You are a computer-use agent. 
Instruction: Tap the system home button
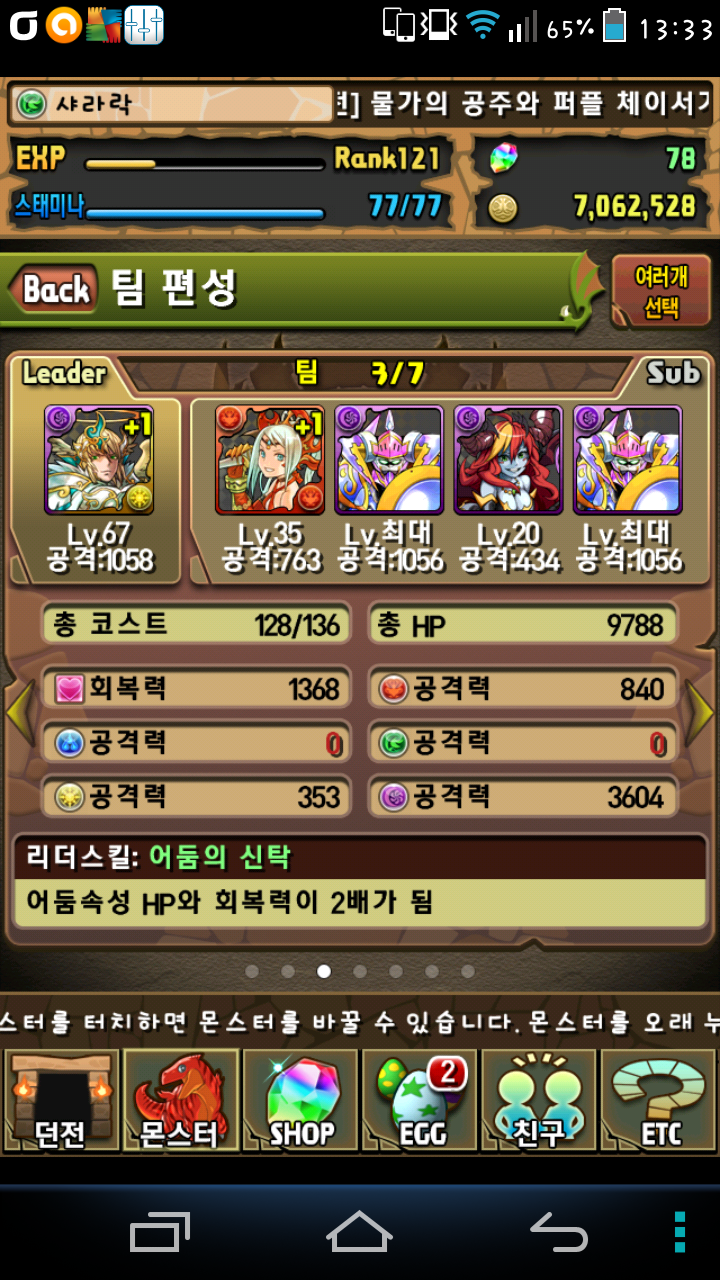click(360, 1232)
